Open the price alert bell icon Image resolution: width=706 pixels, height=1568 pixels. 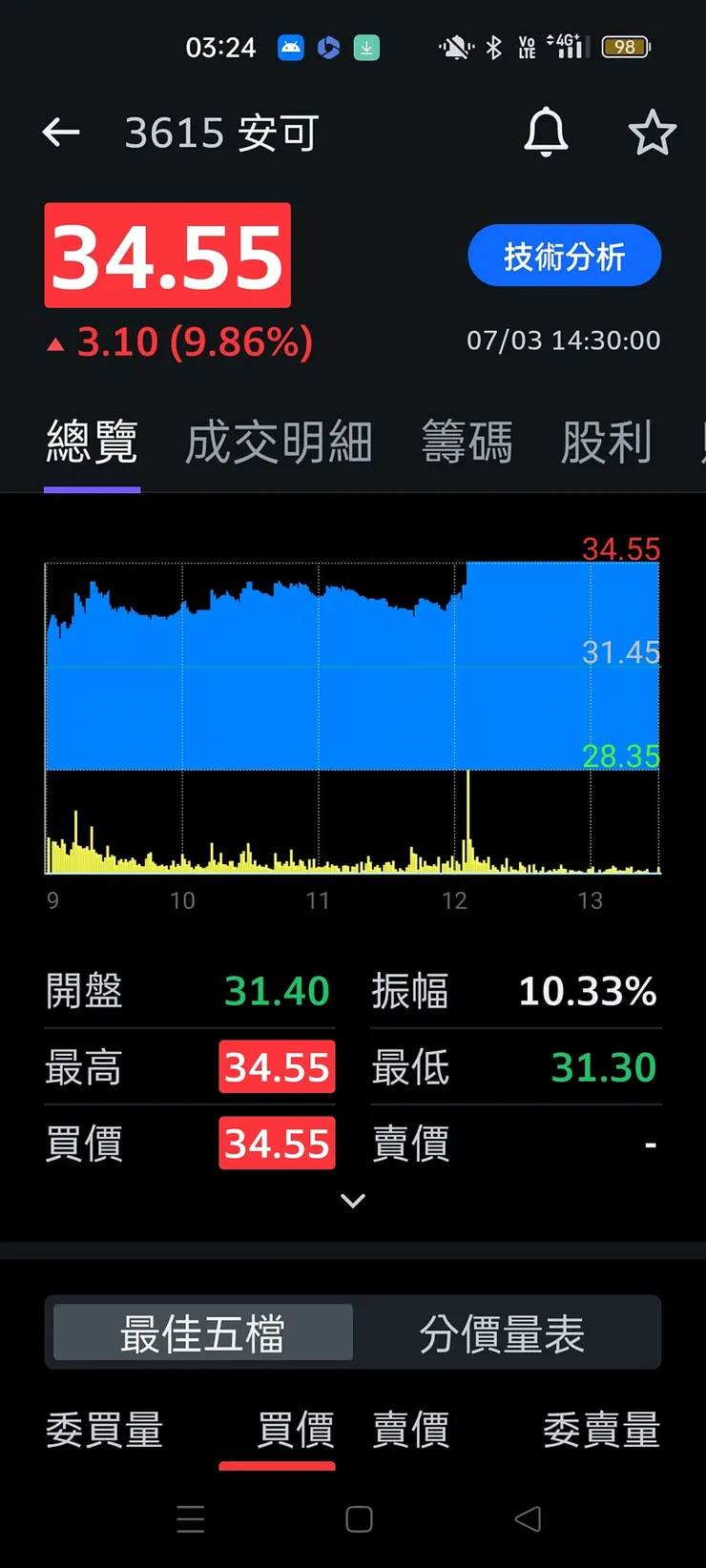(x=545, y=133)
